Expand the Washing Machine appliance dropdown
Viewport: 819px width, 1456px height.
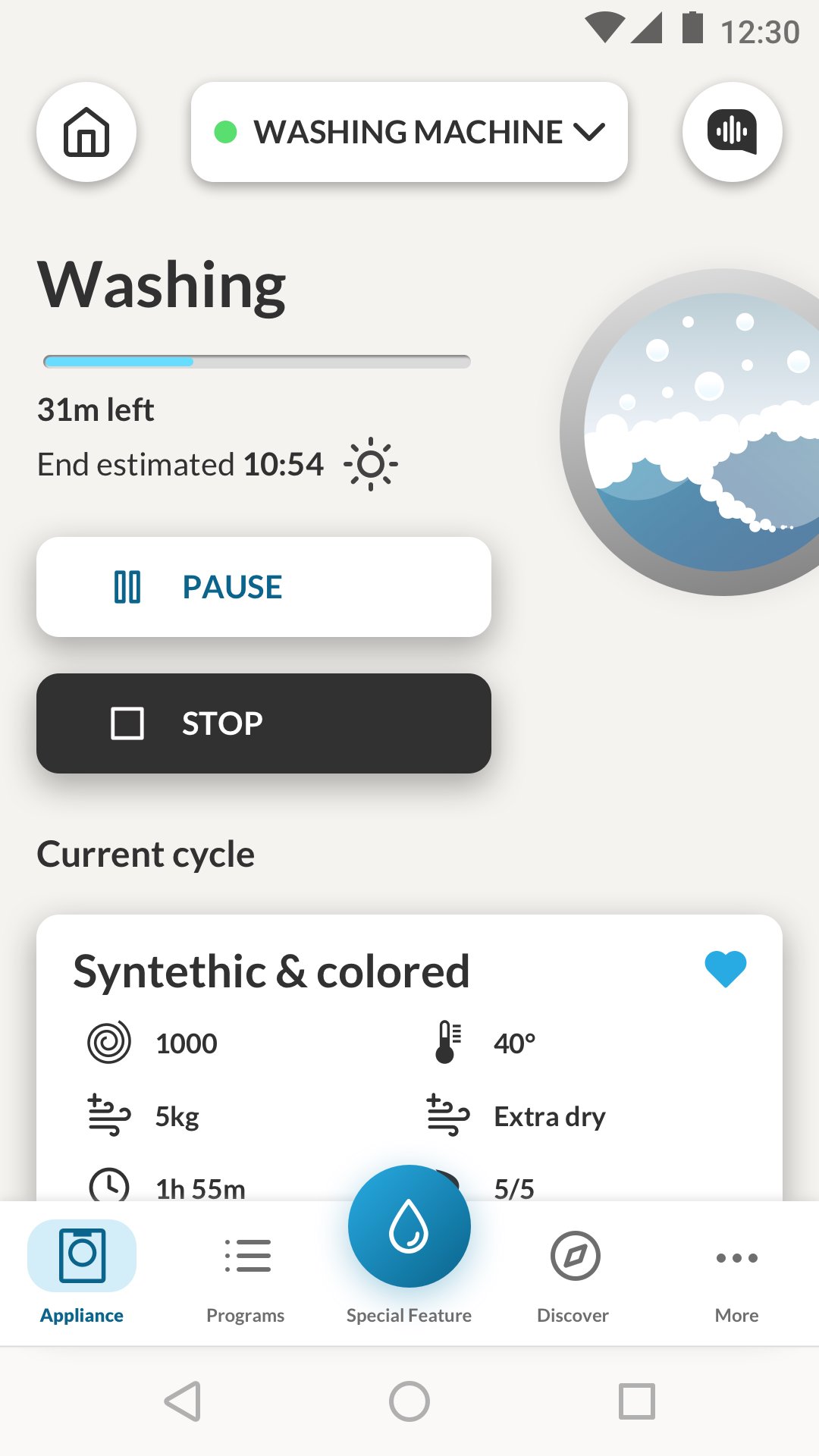tap(409, 132)
